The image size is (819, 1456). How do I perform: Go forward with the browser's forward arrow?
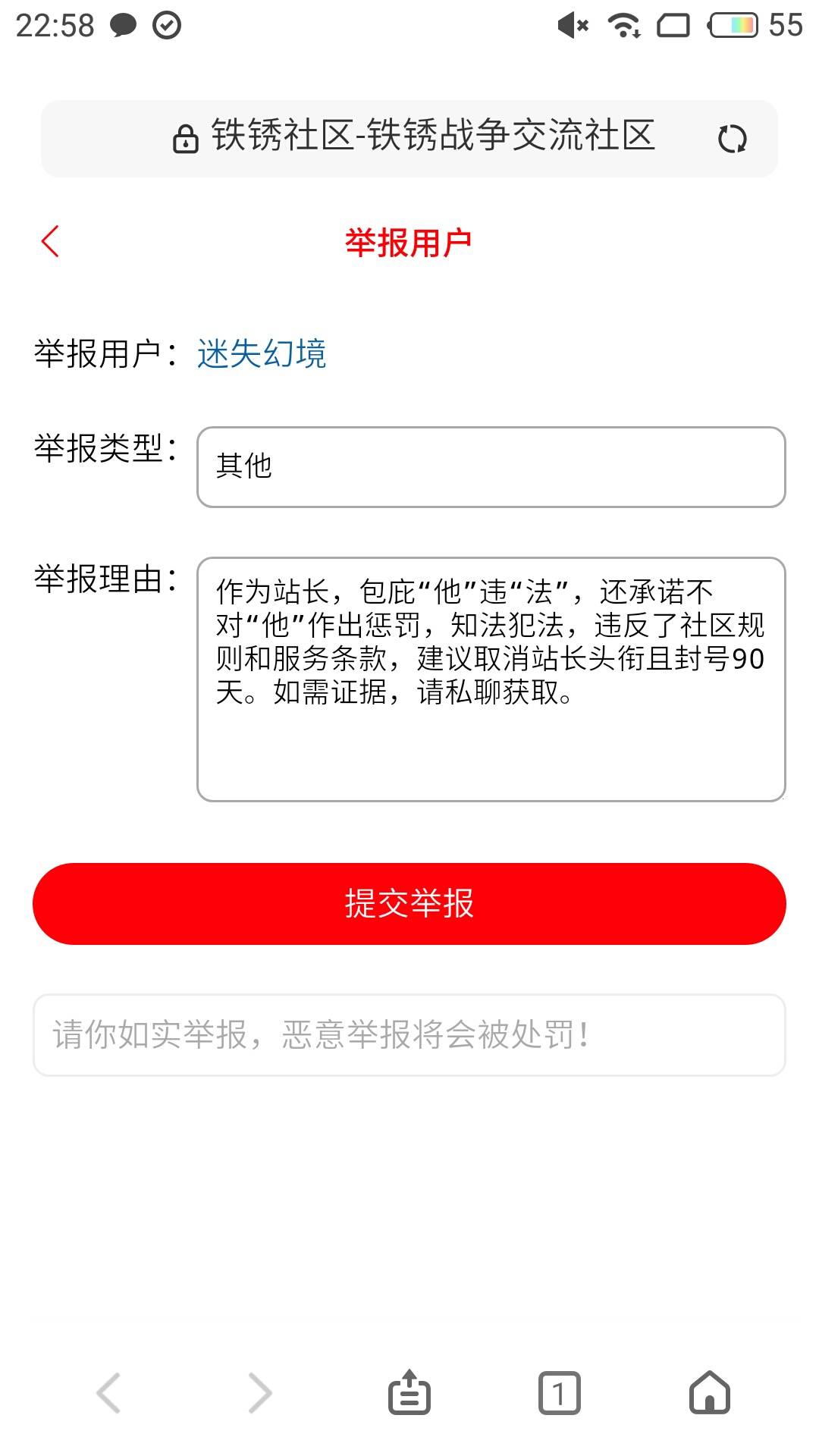click(x=260, y=1392)
